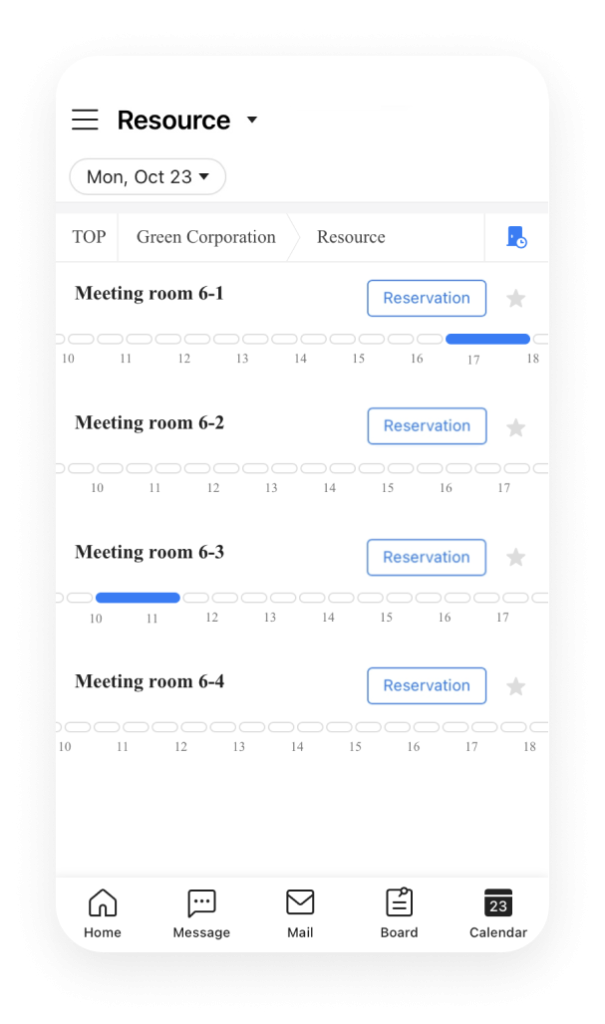Mark Meeting room 6-3 as favorite

click(516, 557)
